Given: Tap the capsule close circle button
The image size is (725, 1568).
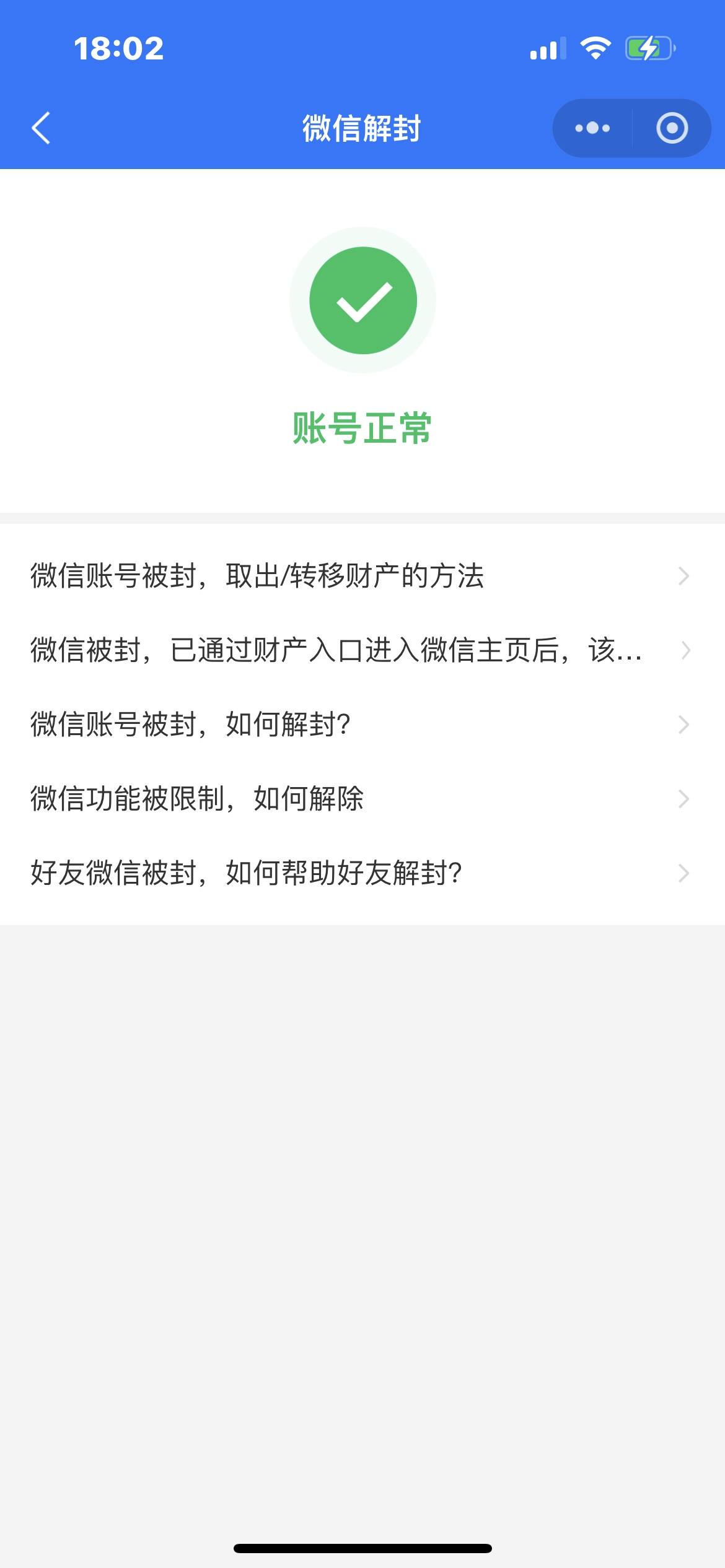Looking at the screenshot, I should point(672,128).
